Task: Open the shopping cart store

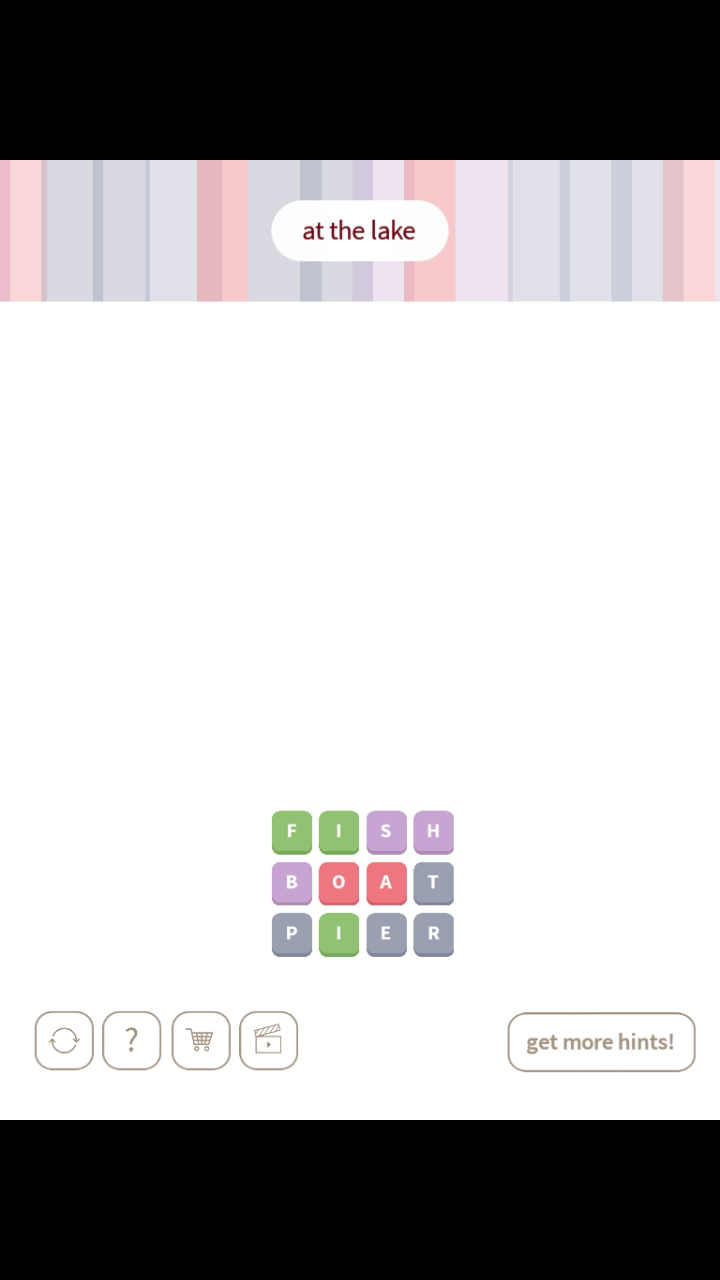Action: click(x=200, y=1041)
